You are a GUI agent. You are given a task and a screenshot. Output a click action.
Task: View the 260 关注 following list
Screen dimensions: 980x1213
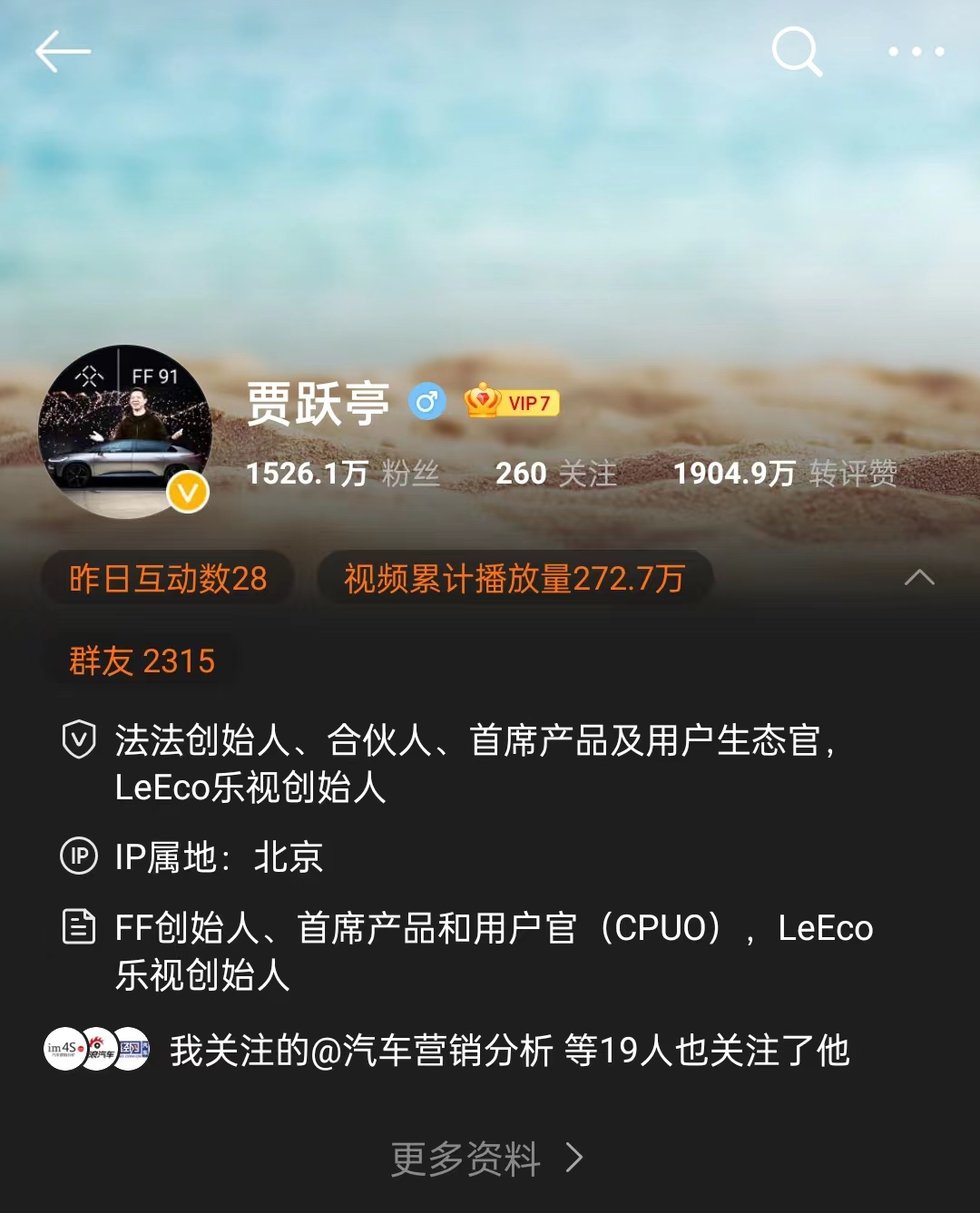555,474
